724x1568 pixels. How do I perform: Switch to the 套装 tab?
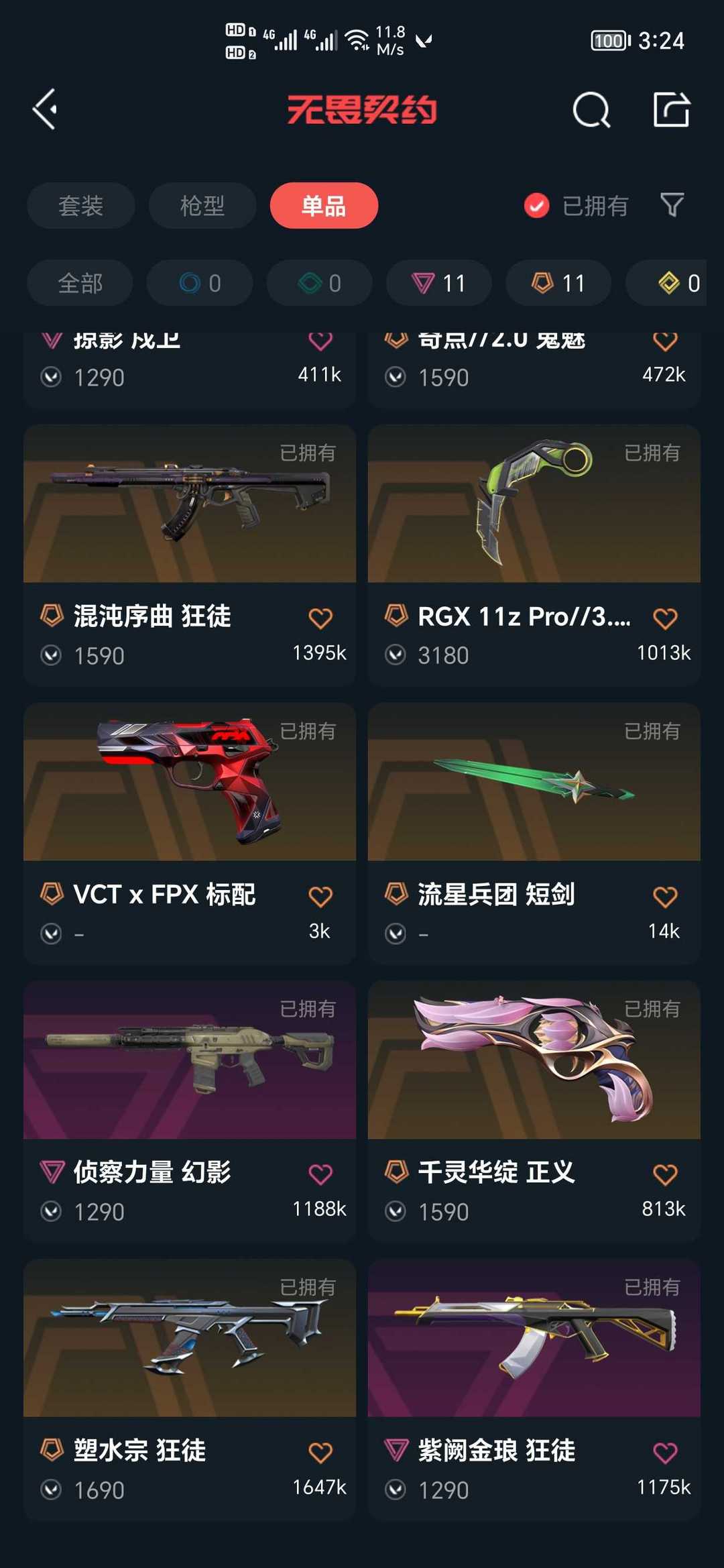(x=81, y=205)
